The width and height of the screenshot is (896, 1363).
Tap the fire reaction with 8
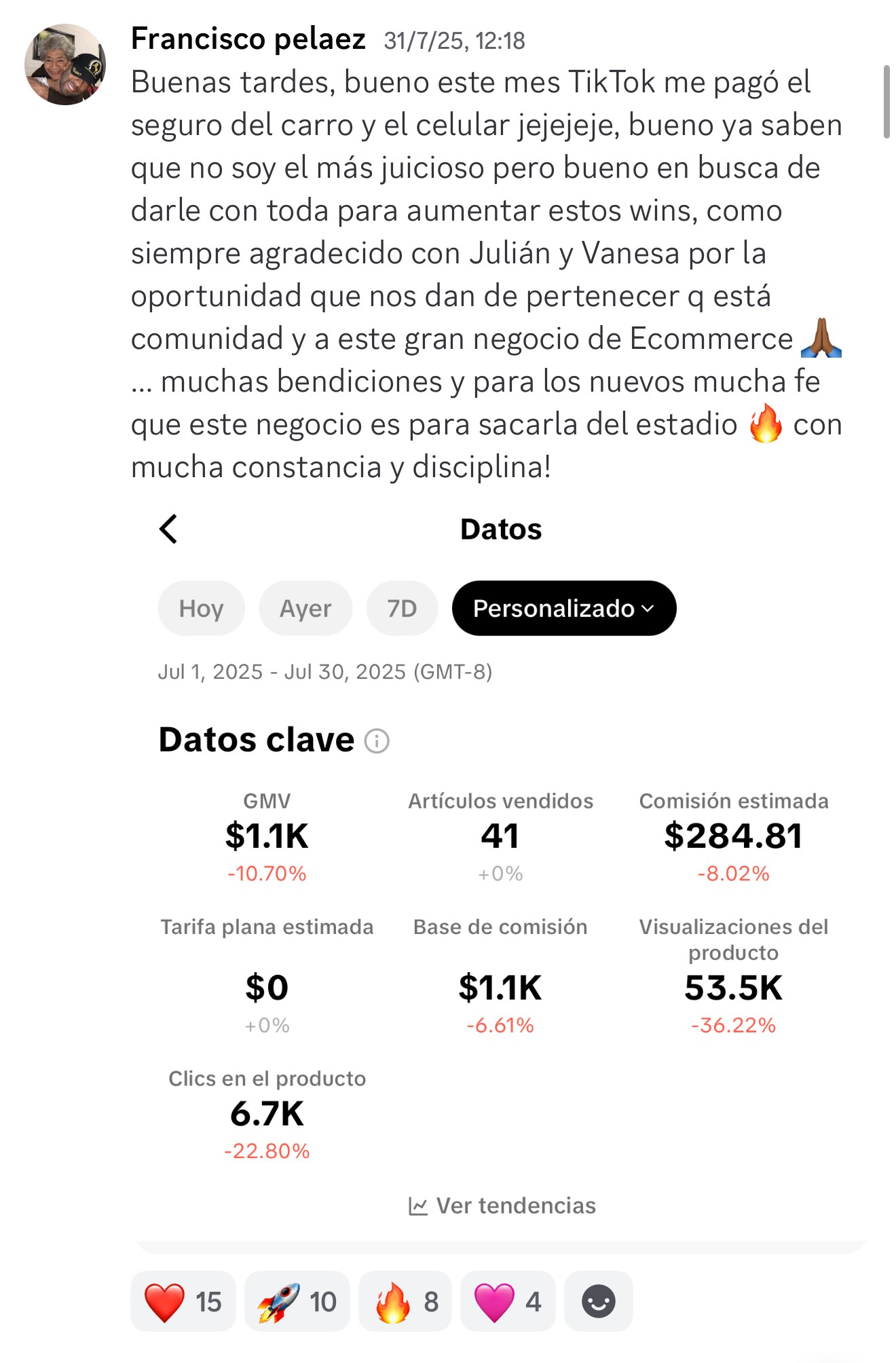[405, 1301]
